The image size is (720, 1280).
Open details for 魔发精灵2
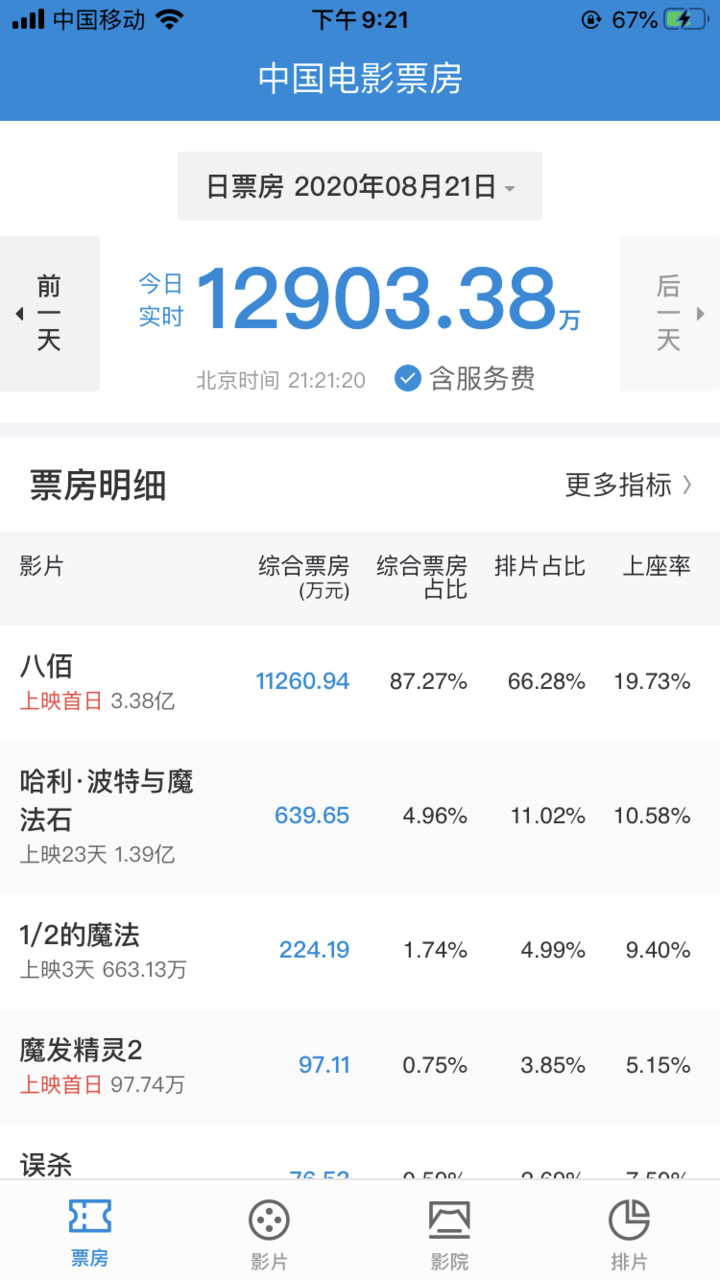pyautogui.click(x=360, y=1066)
